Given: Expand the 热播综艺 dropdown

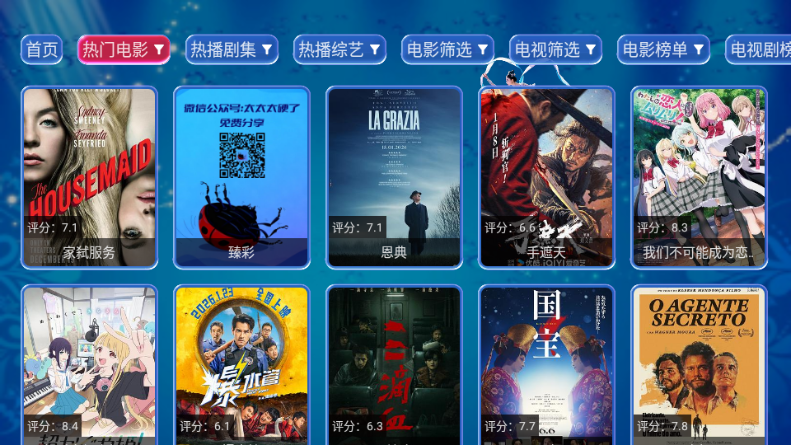Looking at the screenshot, I should point(340,50).
